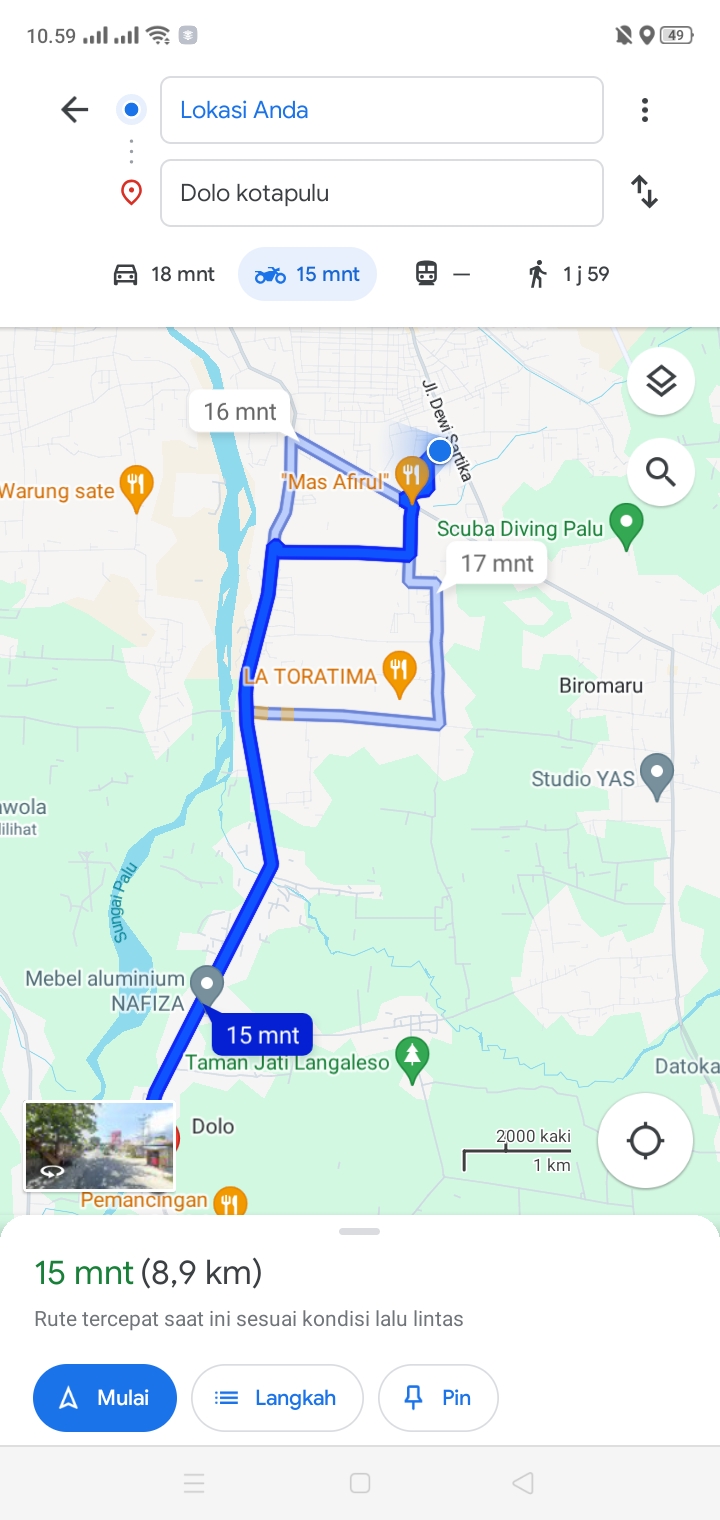Start navigation with Mulai button
The width and height of the screenshot is (720, 1520).
tap(105, 1398)
